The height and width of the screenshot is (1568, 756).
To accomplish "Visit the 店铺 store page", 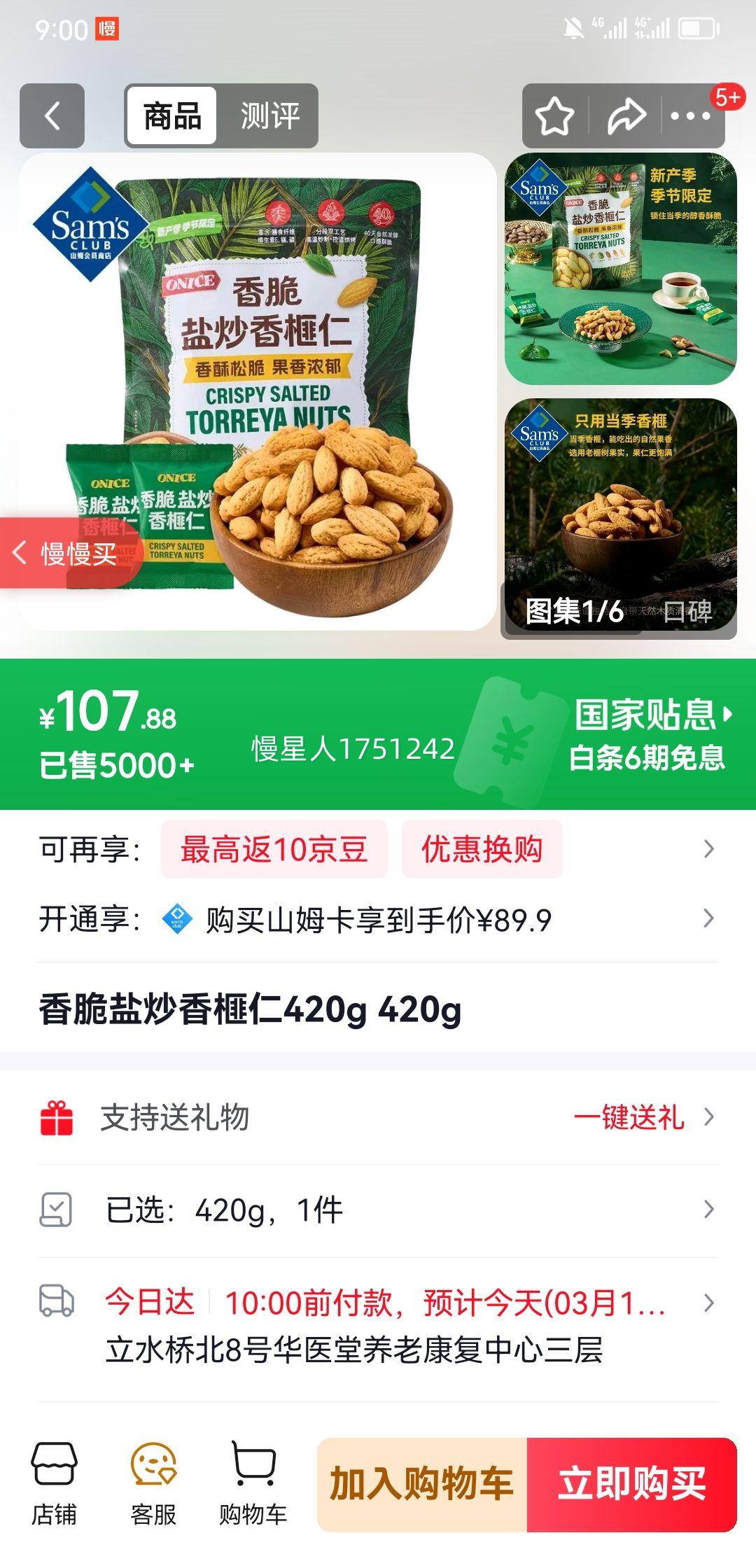I will pyautogui.click(x=54, y=1484).
